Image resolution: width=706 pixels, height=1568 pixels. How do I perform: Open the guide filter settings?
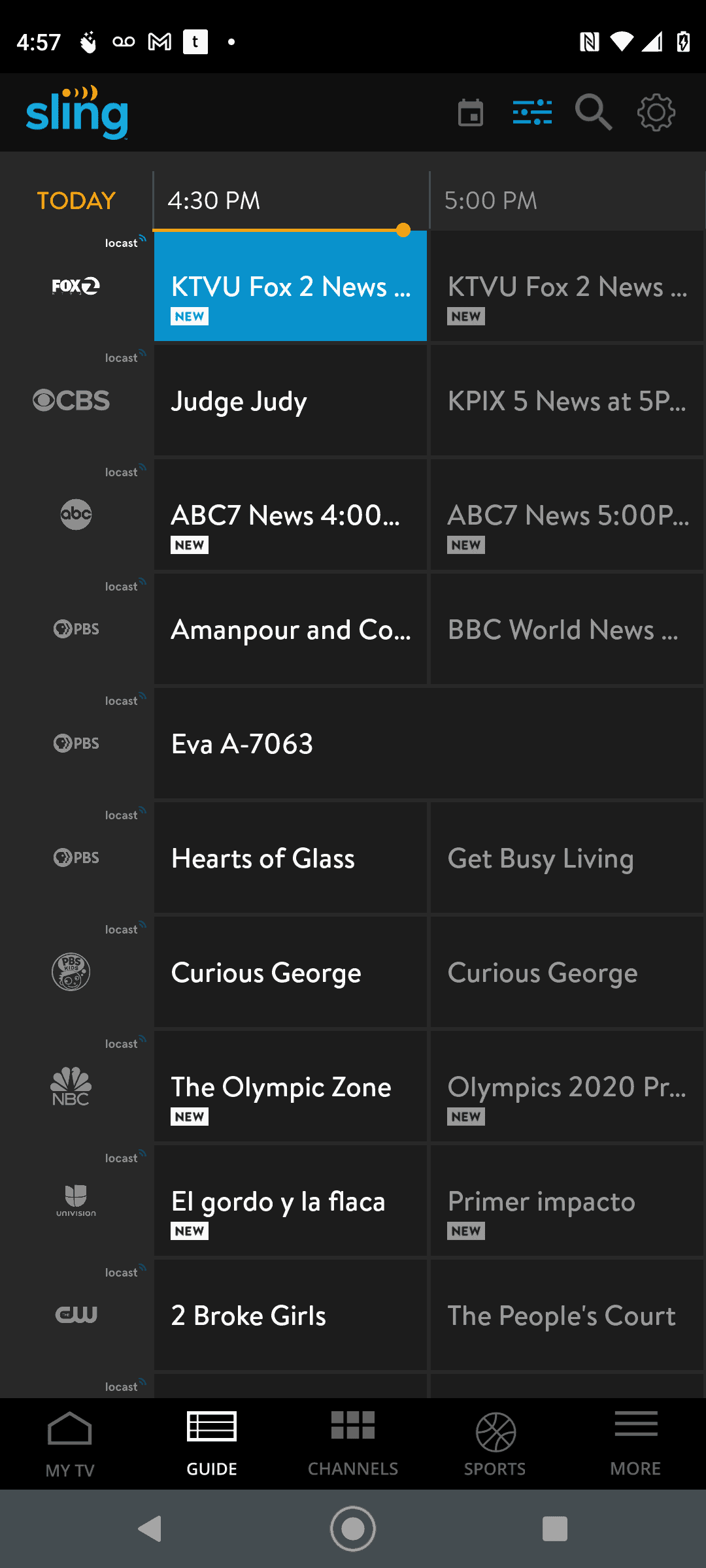(x=532, y=112)
